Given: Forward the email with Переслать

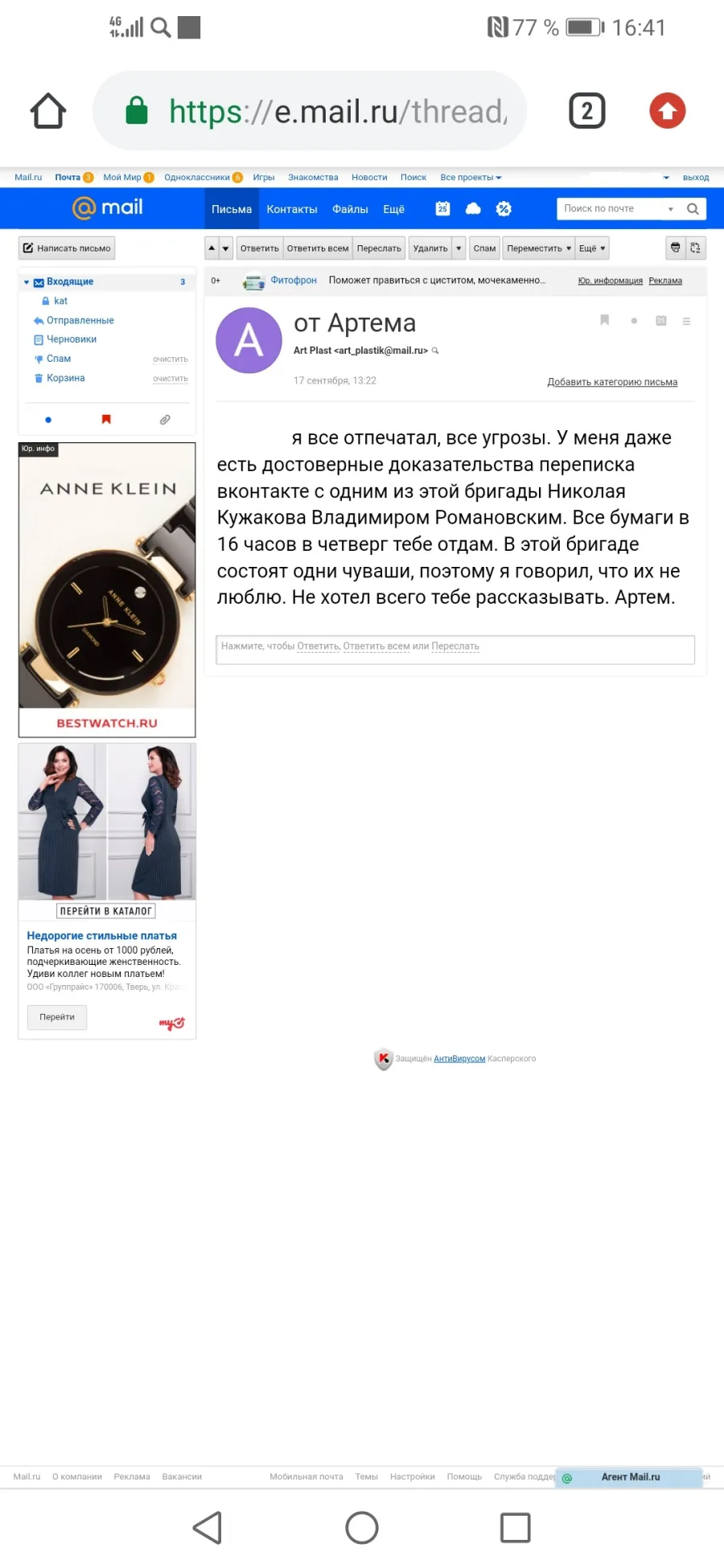Looking at the screenshot, I should (x=379, y=248).
